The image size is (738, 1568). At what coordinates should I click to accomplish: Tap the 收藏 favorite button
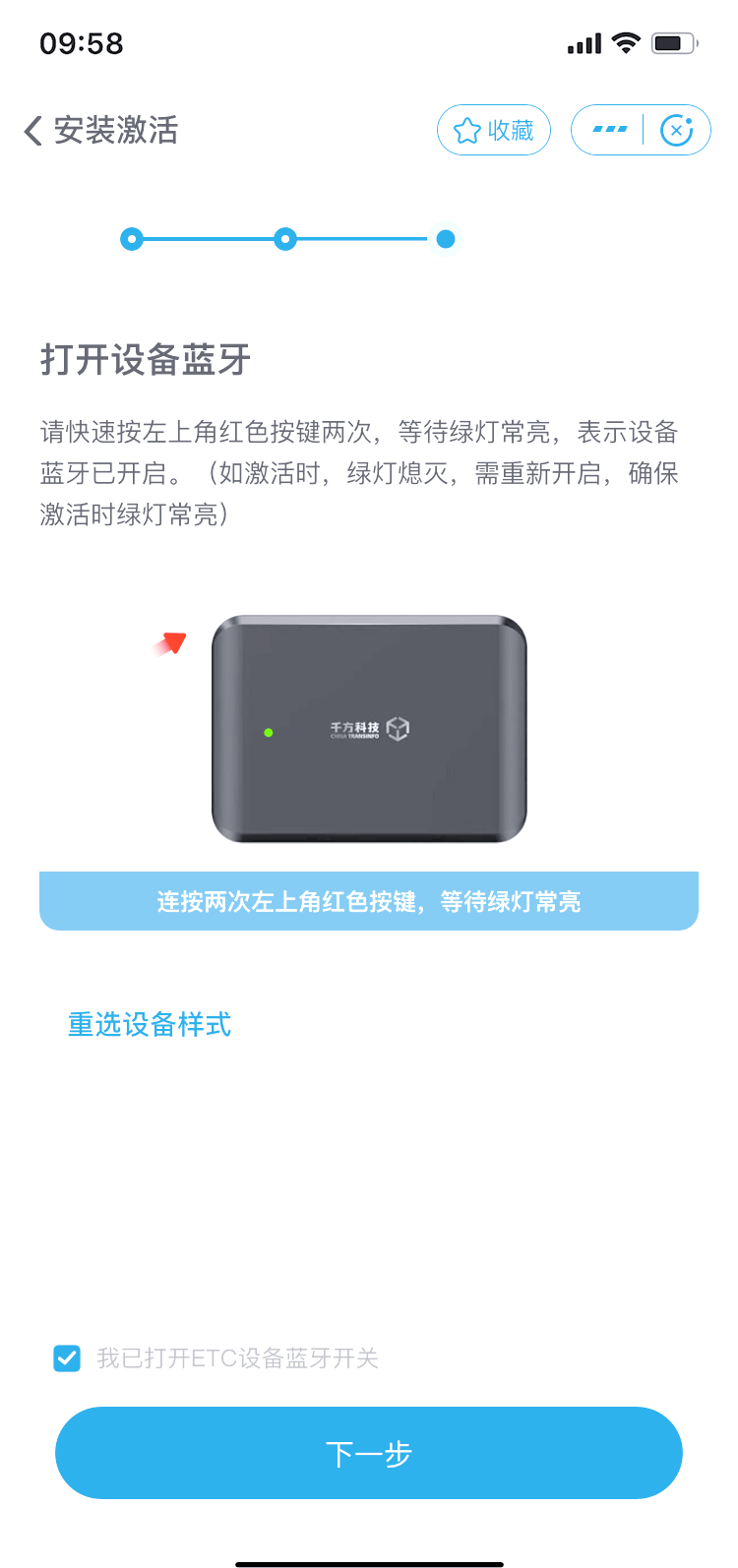[494, 130]
